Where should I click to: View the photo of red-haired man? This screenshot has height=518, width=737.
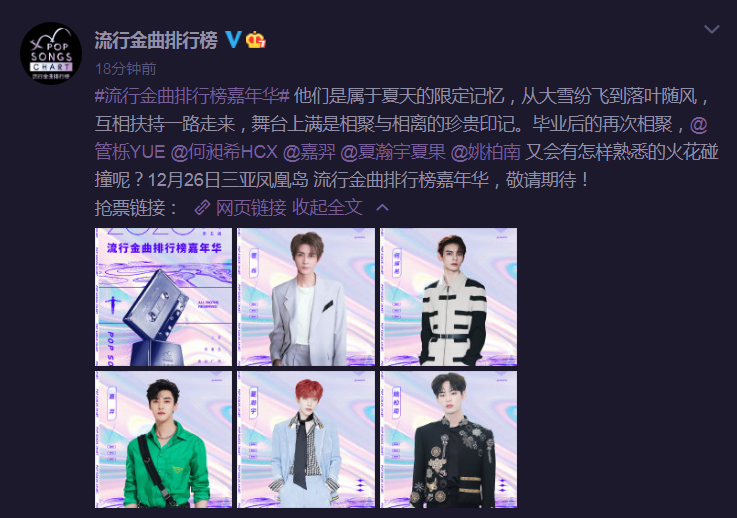click(x=306, y=438)
